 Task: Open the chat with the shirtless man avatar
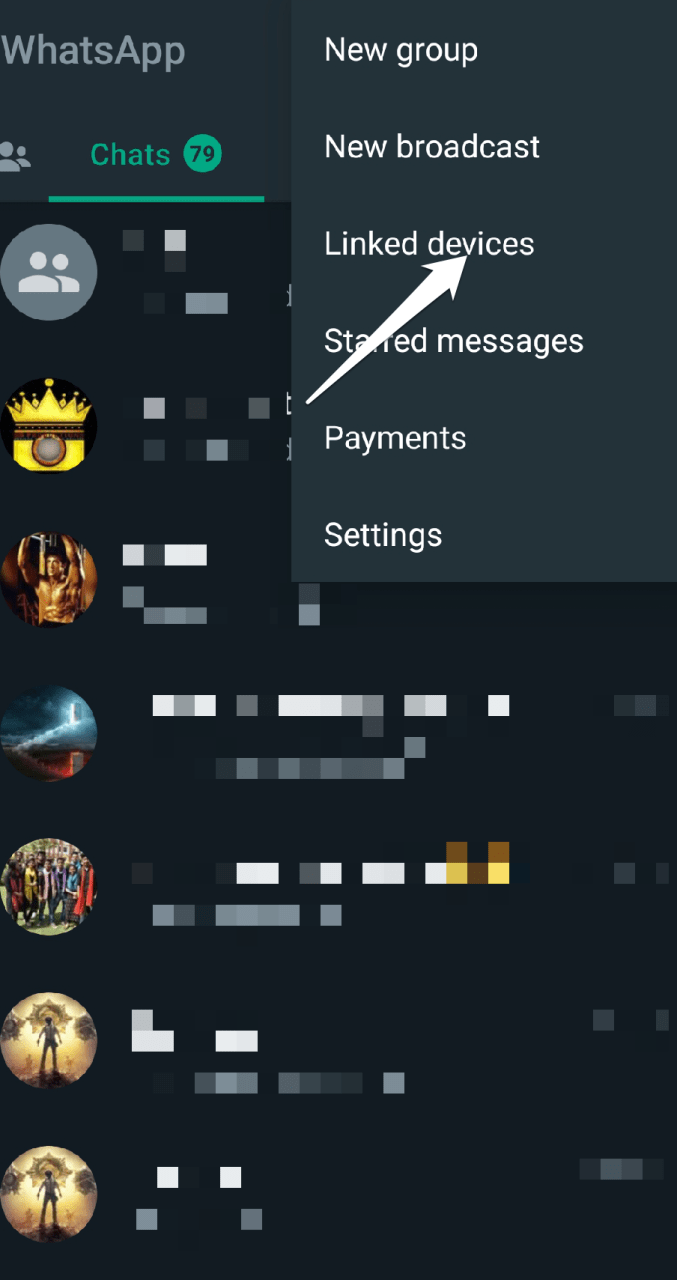point(49,580)
